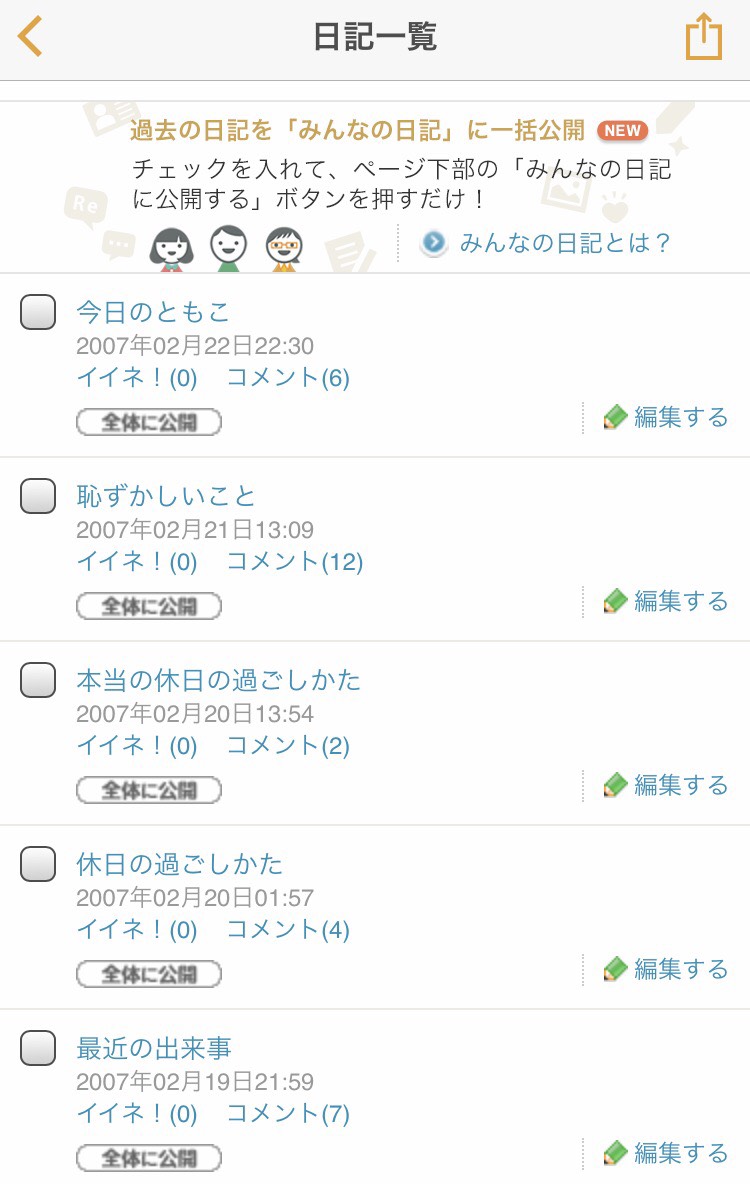View コメント(4) on 休日の過ごしかた
Image resolution: width=750 pixels, height=1184 pixels.
pos(288,930)
